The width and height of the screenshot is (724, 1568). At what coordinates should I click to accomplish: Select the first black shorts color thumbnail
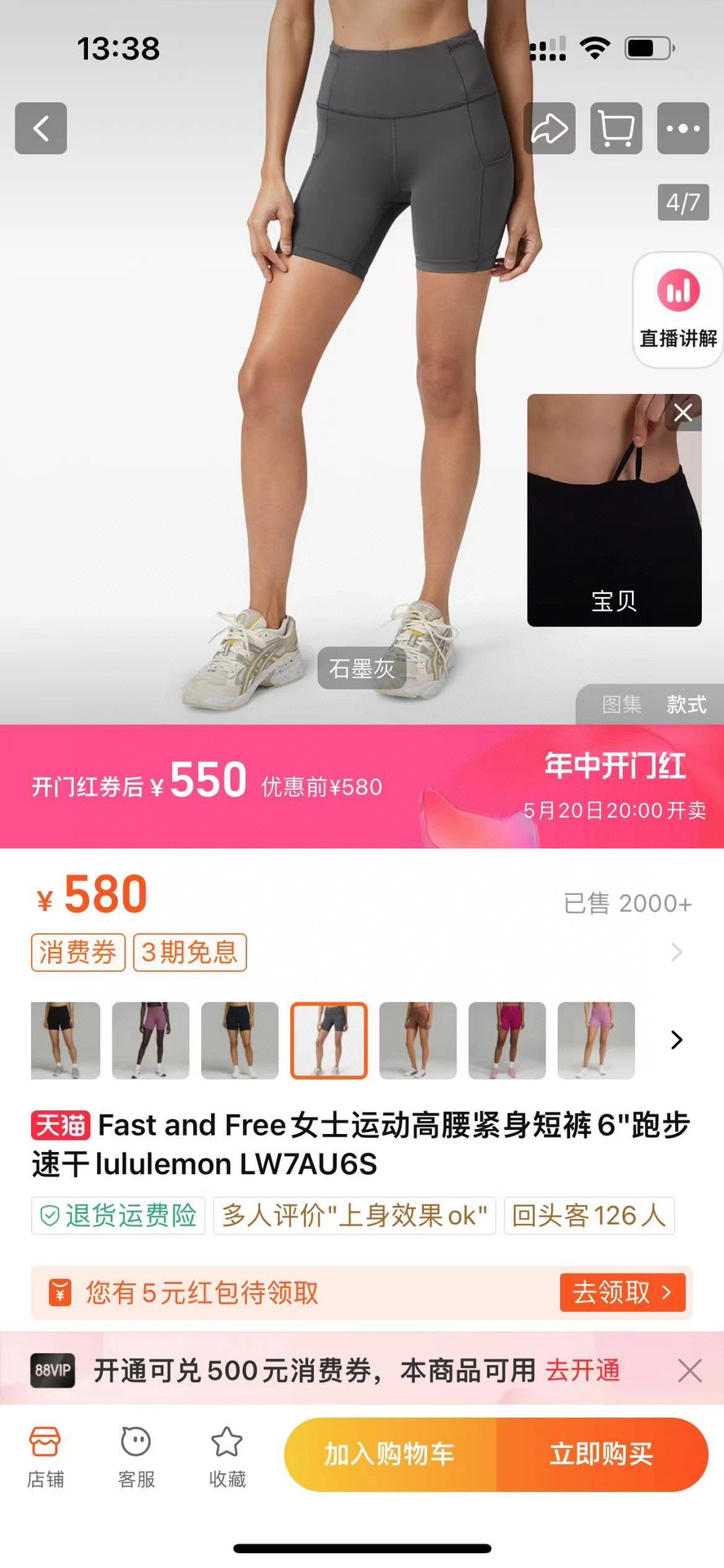pos(65,1040)
